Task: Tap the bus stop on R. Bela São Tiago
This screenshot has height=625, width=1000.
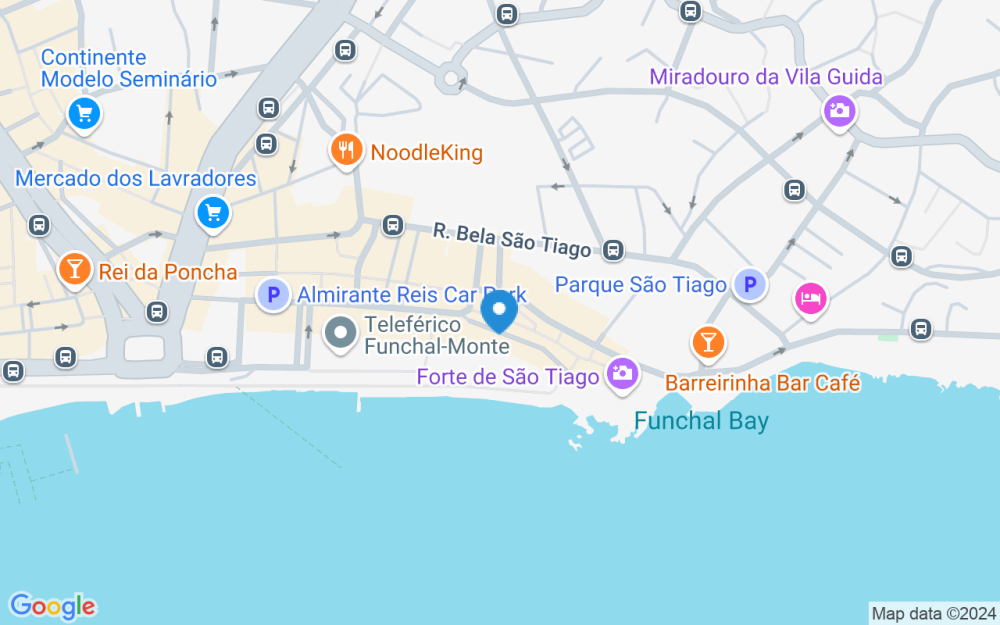Action: click(x=613, y=250)
